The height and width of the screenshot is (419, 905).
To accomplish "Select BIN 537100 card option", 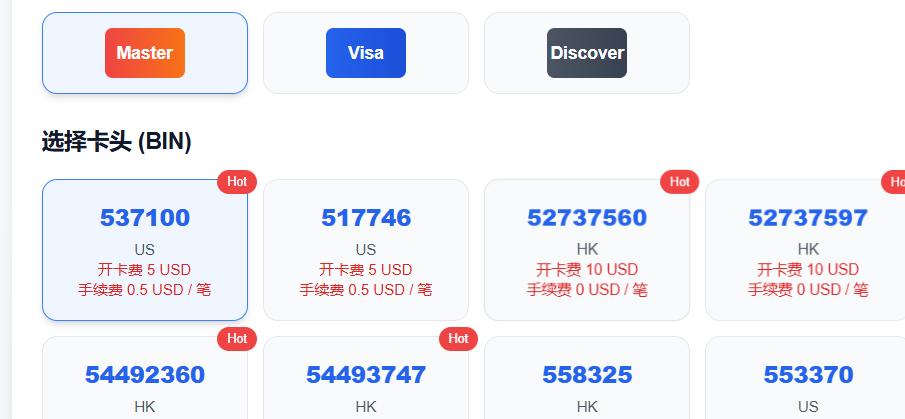I will pos(145,250).
